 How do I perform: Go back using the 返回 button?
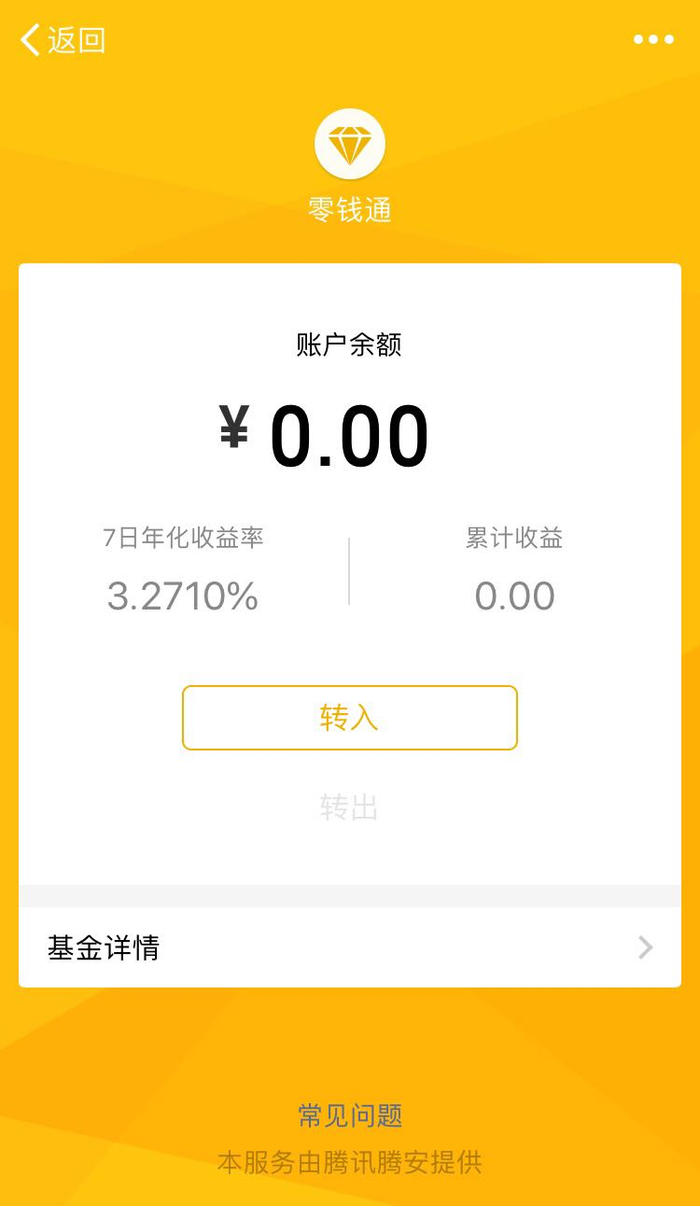click(62, 40)
